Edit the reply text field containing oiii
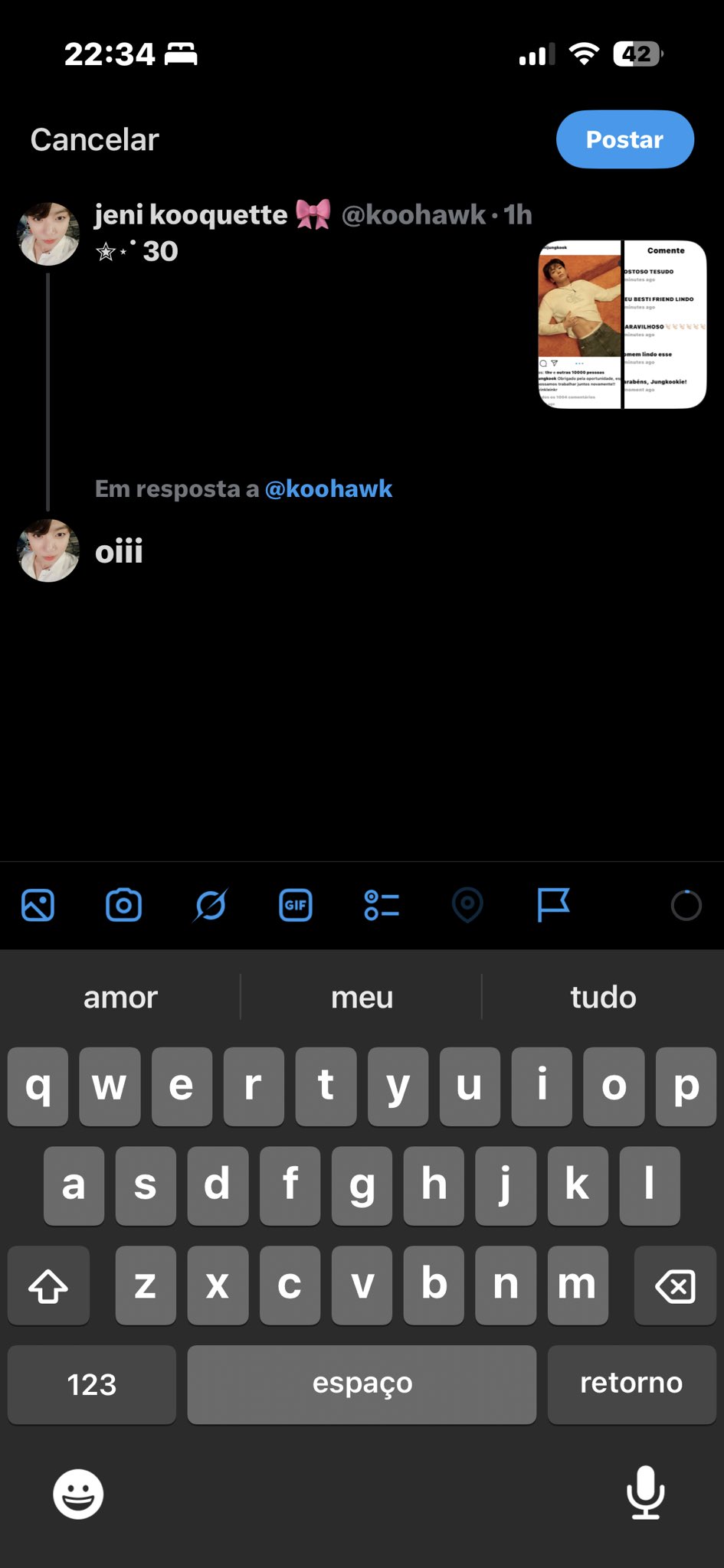This screenshot has width=724, height=1568. point(306,553)
